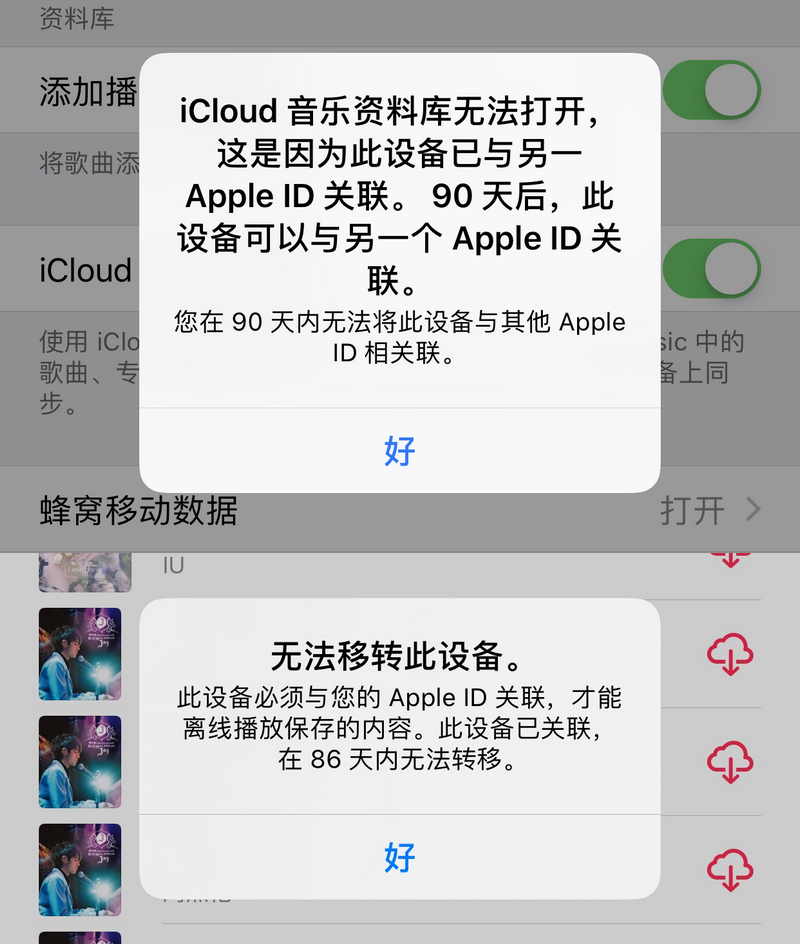
Task: Tap the partially visible thumbnail at screen bottom
Action: pos(80,935)
